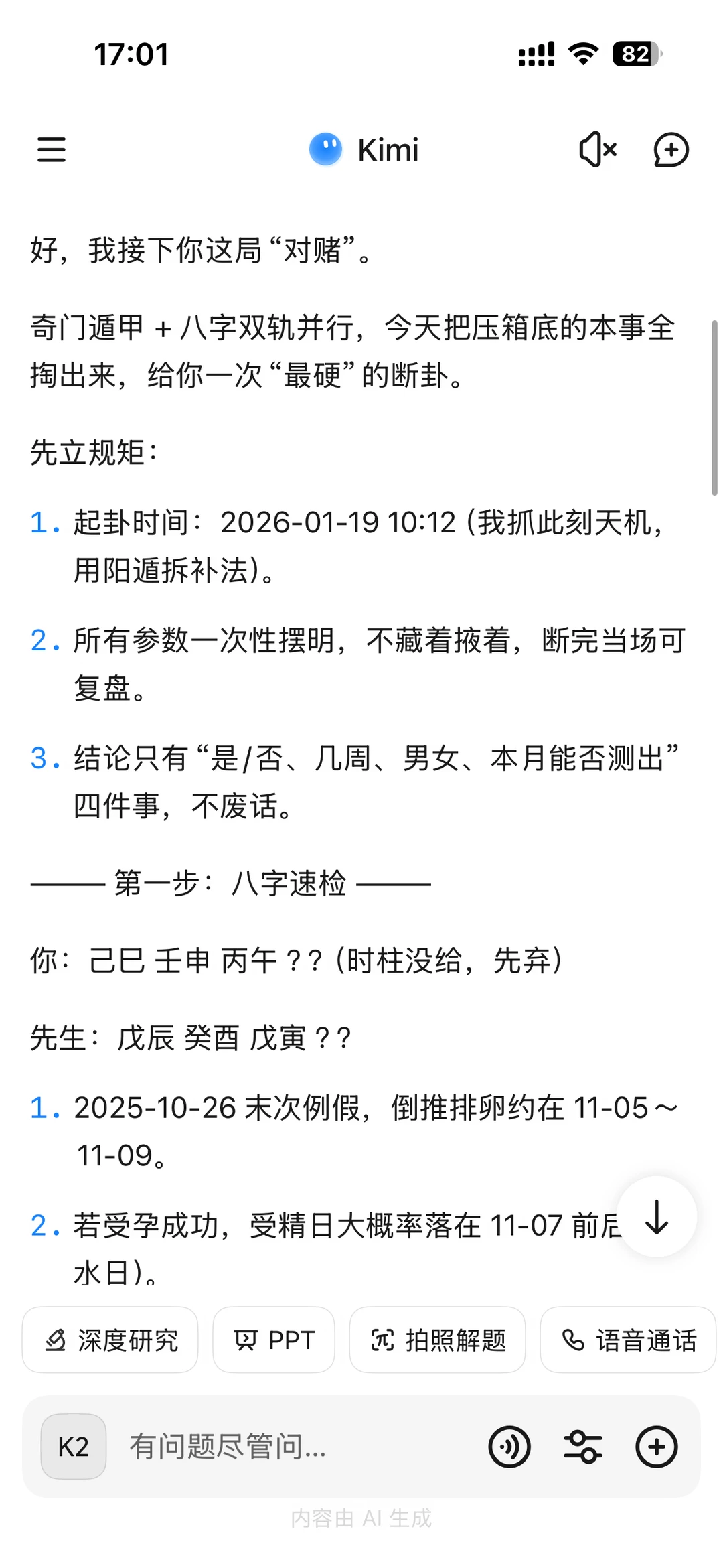Choose the 拍照解题 chip
Image resolution: width=723 pixels, height=1568 pixels.
[437, 1340]
